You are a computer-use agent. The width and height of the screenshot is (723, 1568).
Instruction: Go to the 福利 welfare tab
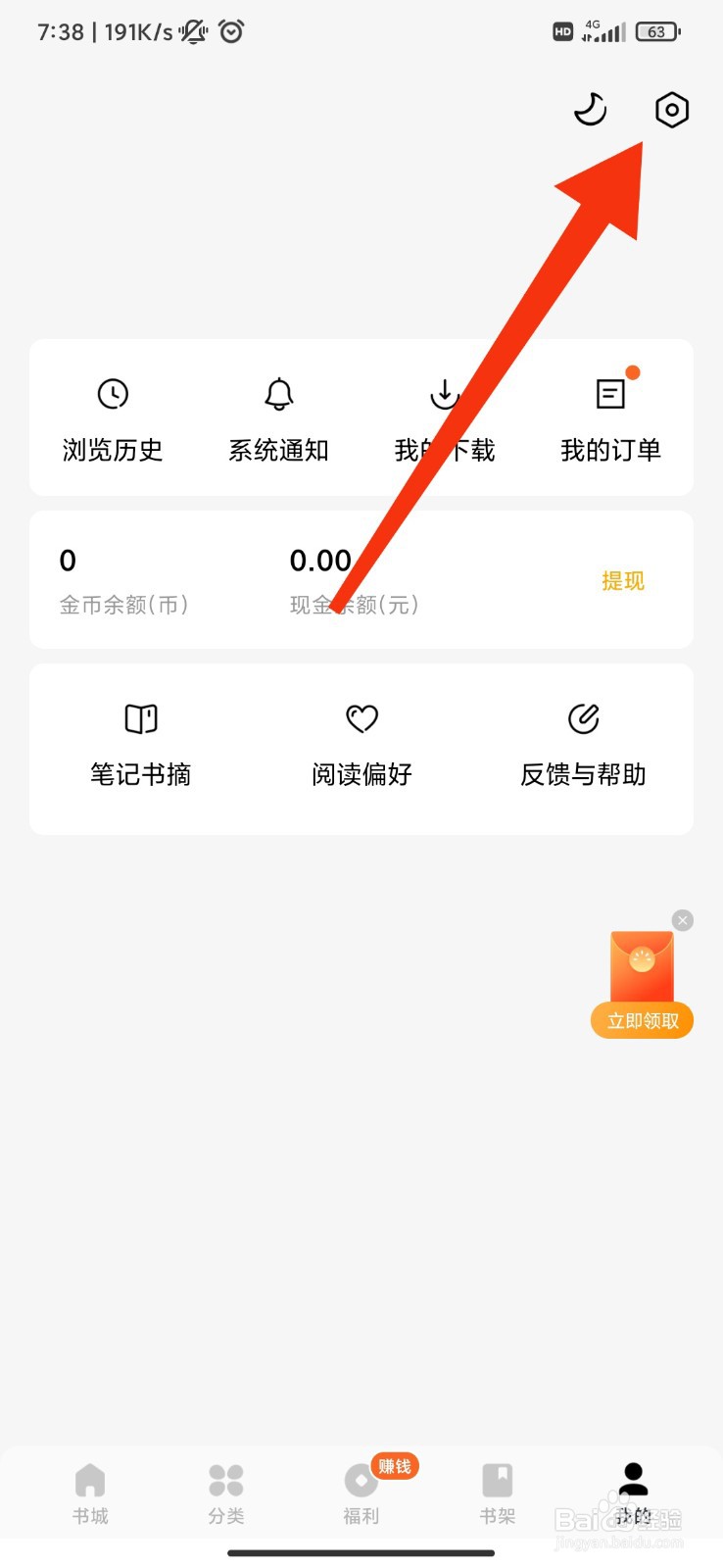coord(361,1492)
